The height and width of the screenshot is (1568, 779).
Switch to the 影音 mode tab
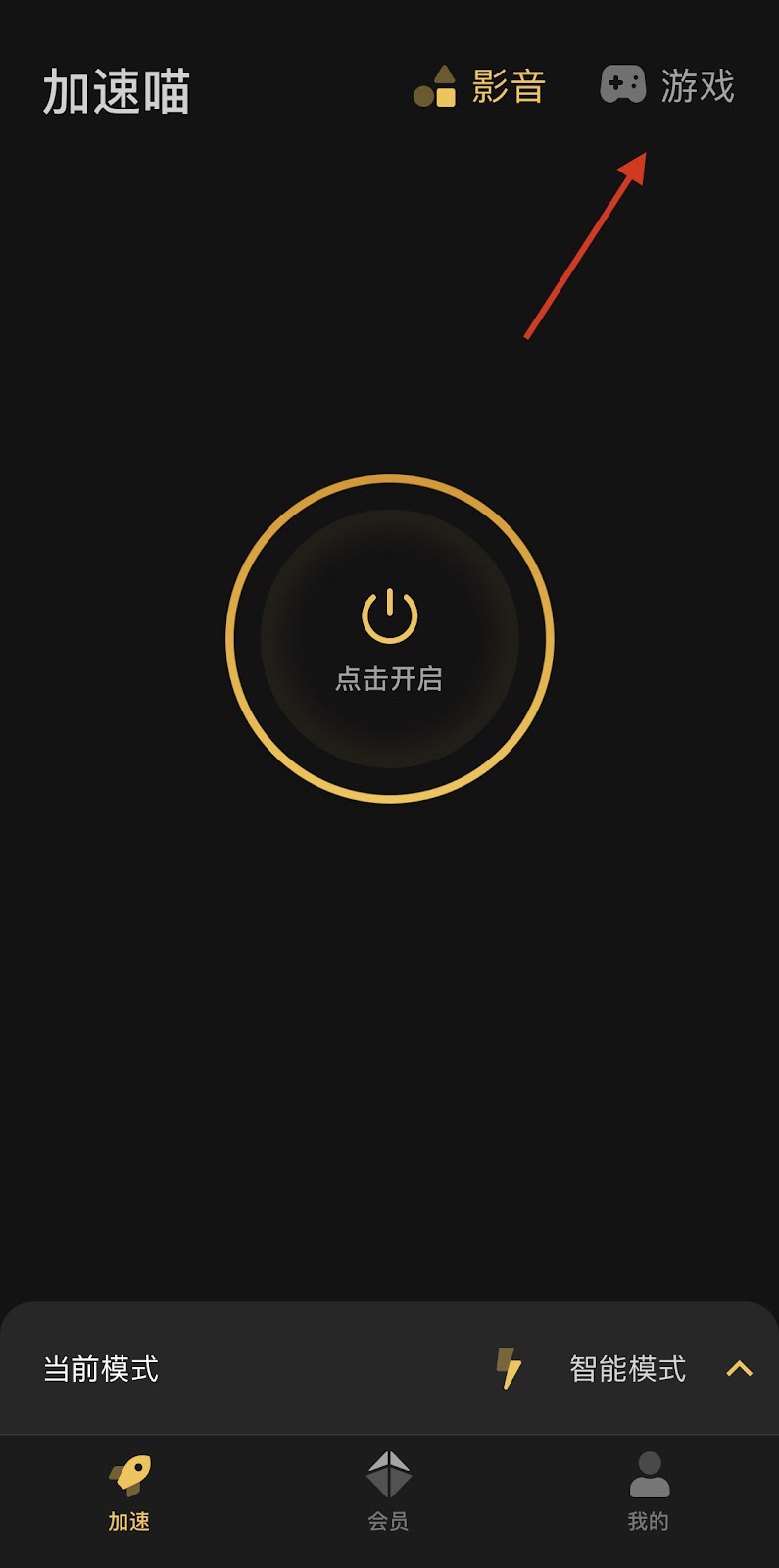click(480, 86)
